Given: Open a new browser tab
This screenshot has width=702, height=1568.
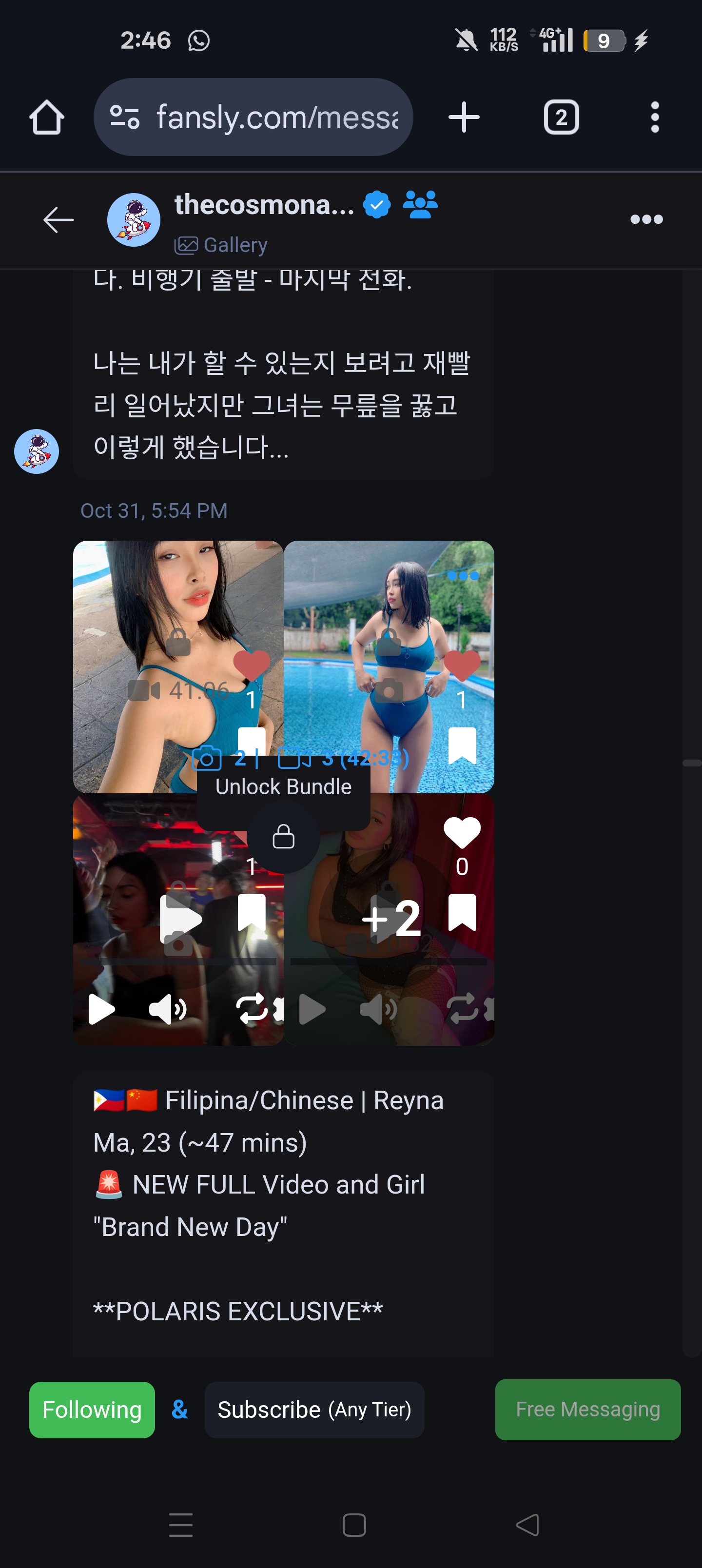Looking at the screenshot, I should [x=464, y=117].
